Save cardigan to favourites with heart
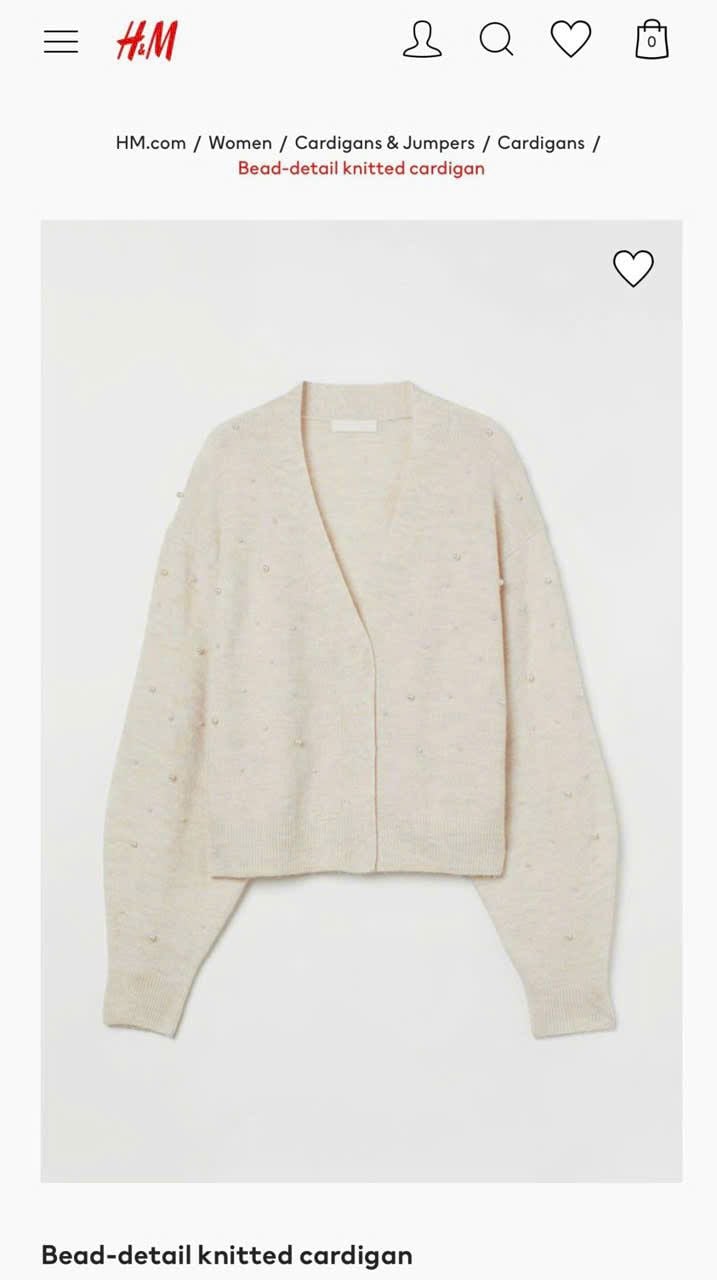Viewport: 717px width, 1280px height. [633, 268]
